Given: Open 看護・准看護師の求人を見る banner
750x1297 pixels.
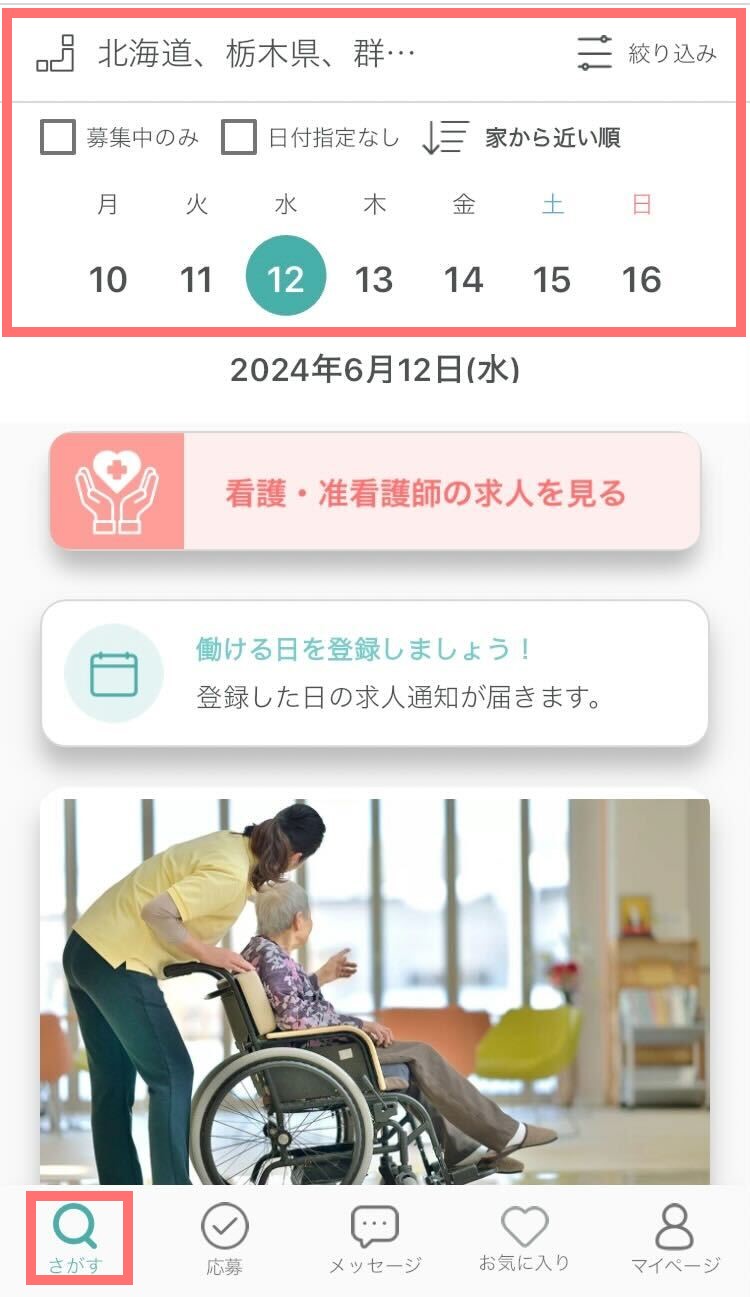Looking at the screenshot, I should tap(375, 491).
